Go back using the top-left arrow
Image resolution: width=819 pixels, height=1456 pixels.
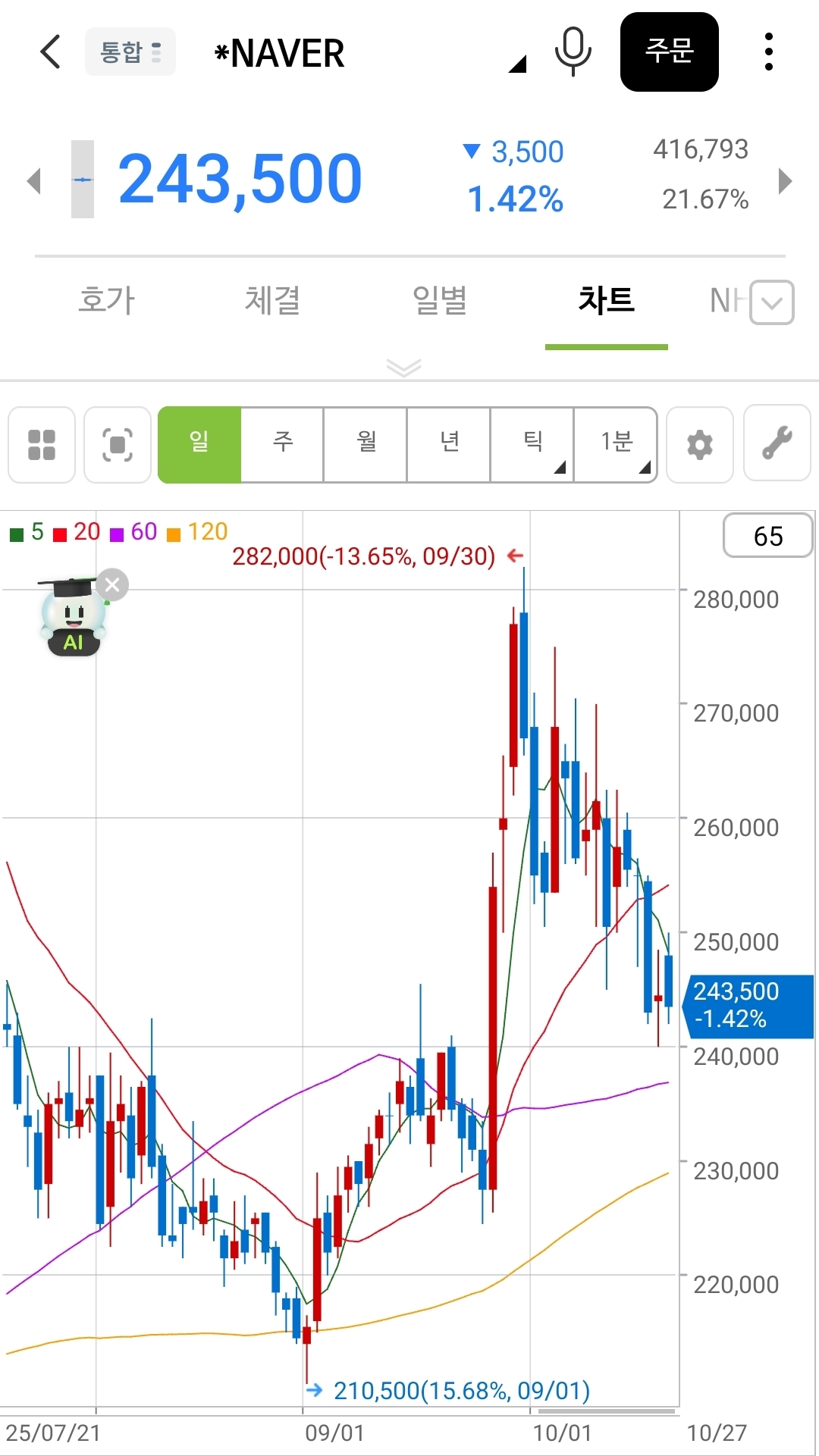point(50,52)
